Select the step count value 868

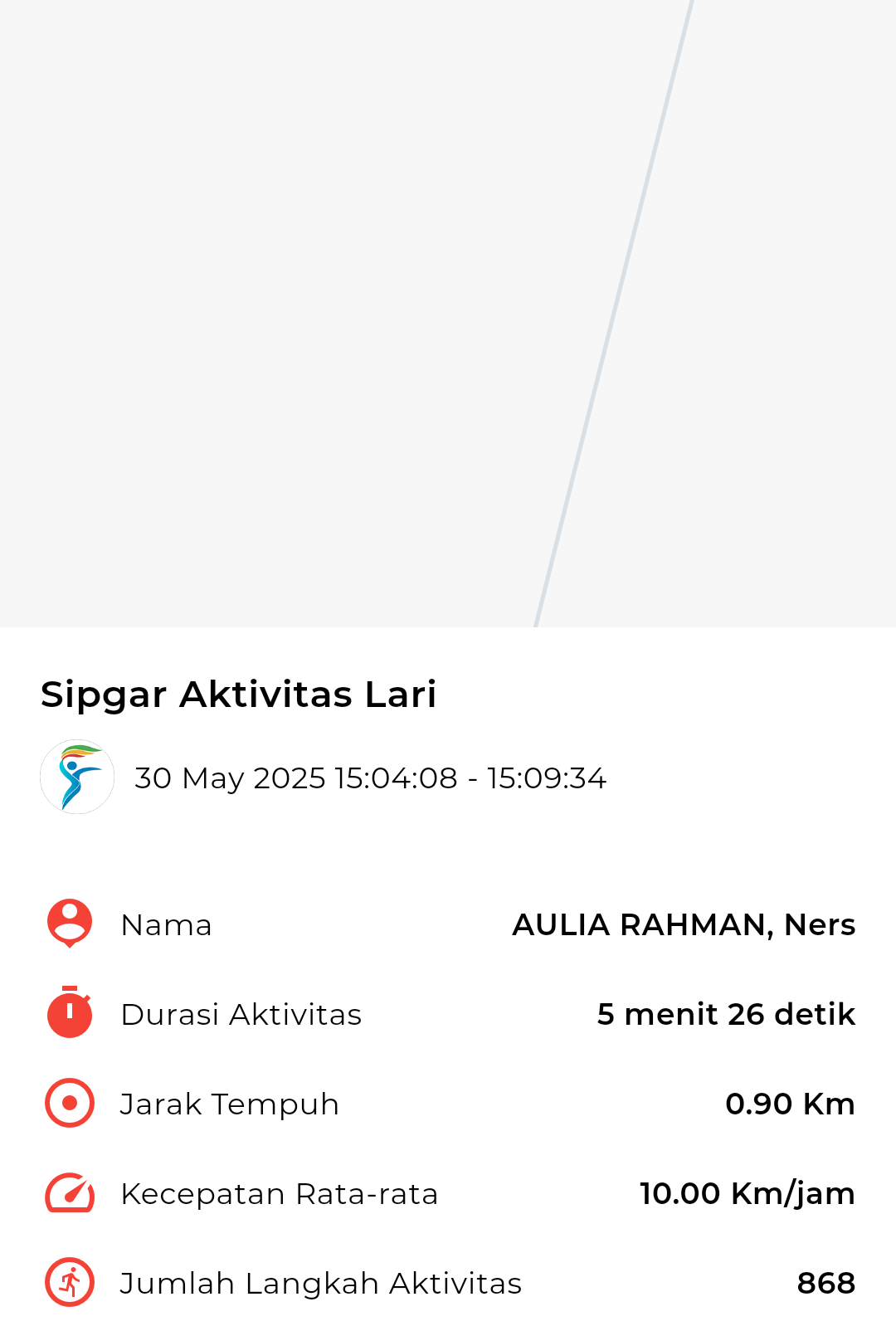[x=826, y=1282]
